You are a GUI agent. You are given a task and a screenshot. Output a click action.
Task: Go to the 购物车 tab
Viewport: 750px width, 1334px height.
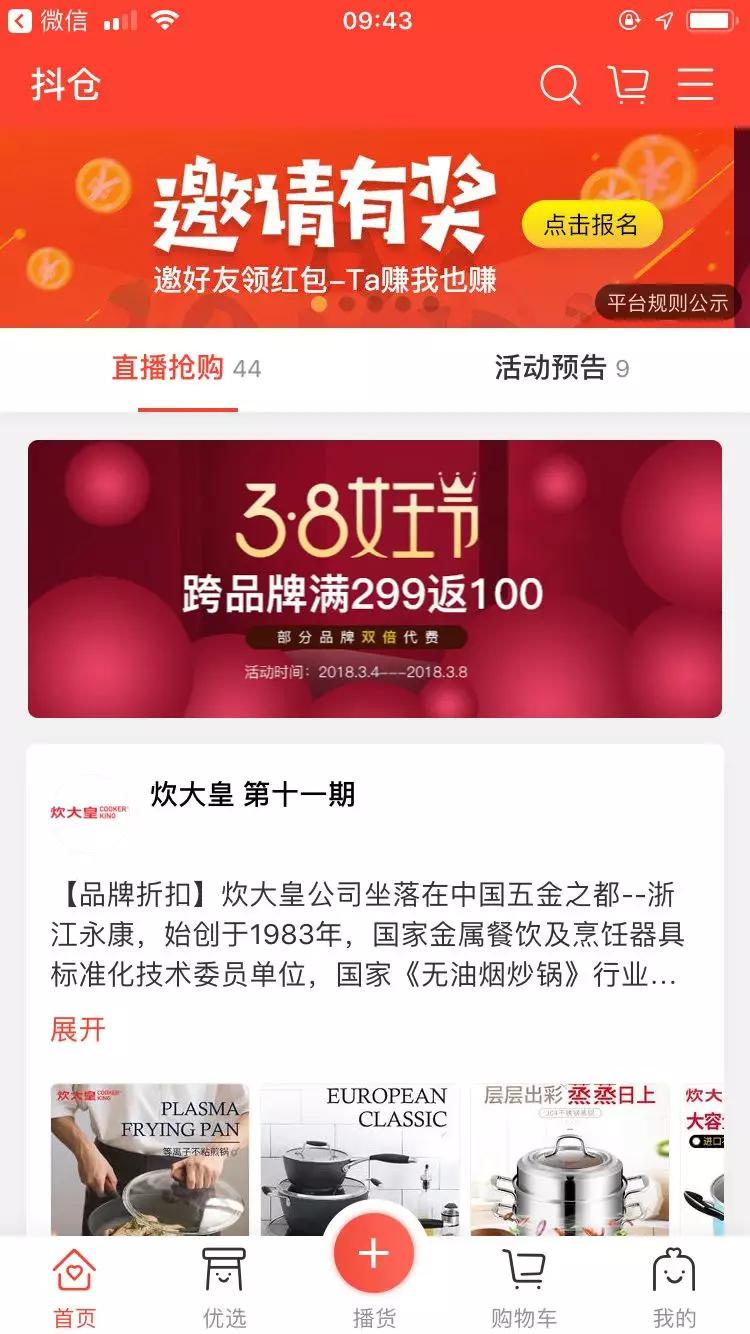click(524, 1288)
